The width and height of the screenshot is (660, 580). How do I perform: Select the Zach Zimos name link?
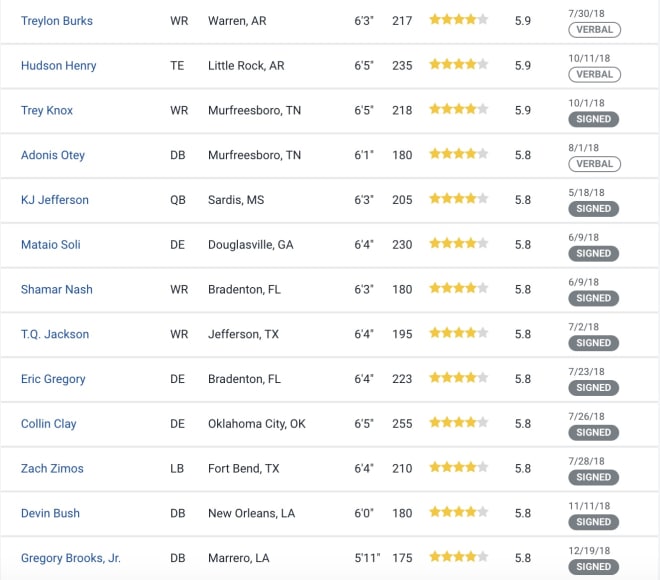click(52, 468)
